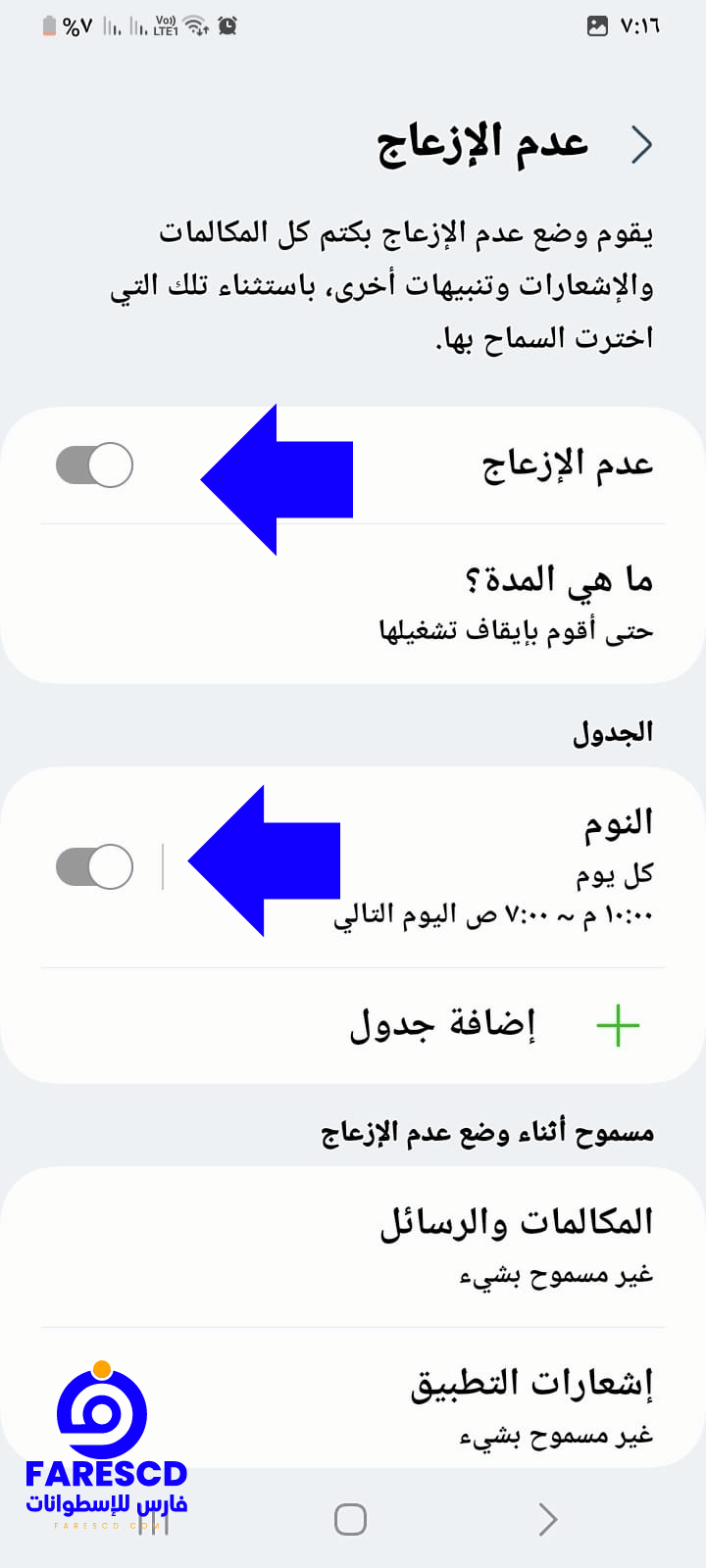The height and width of the screenshot is (1568, 706).
Task: Toggle the النوم schedule switch
Action: (94, 867)
